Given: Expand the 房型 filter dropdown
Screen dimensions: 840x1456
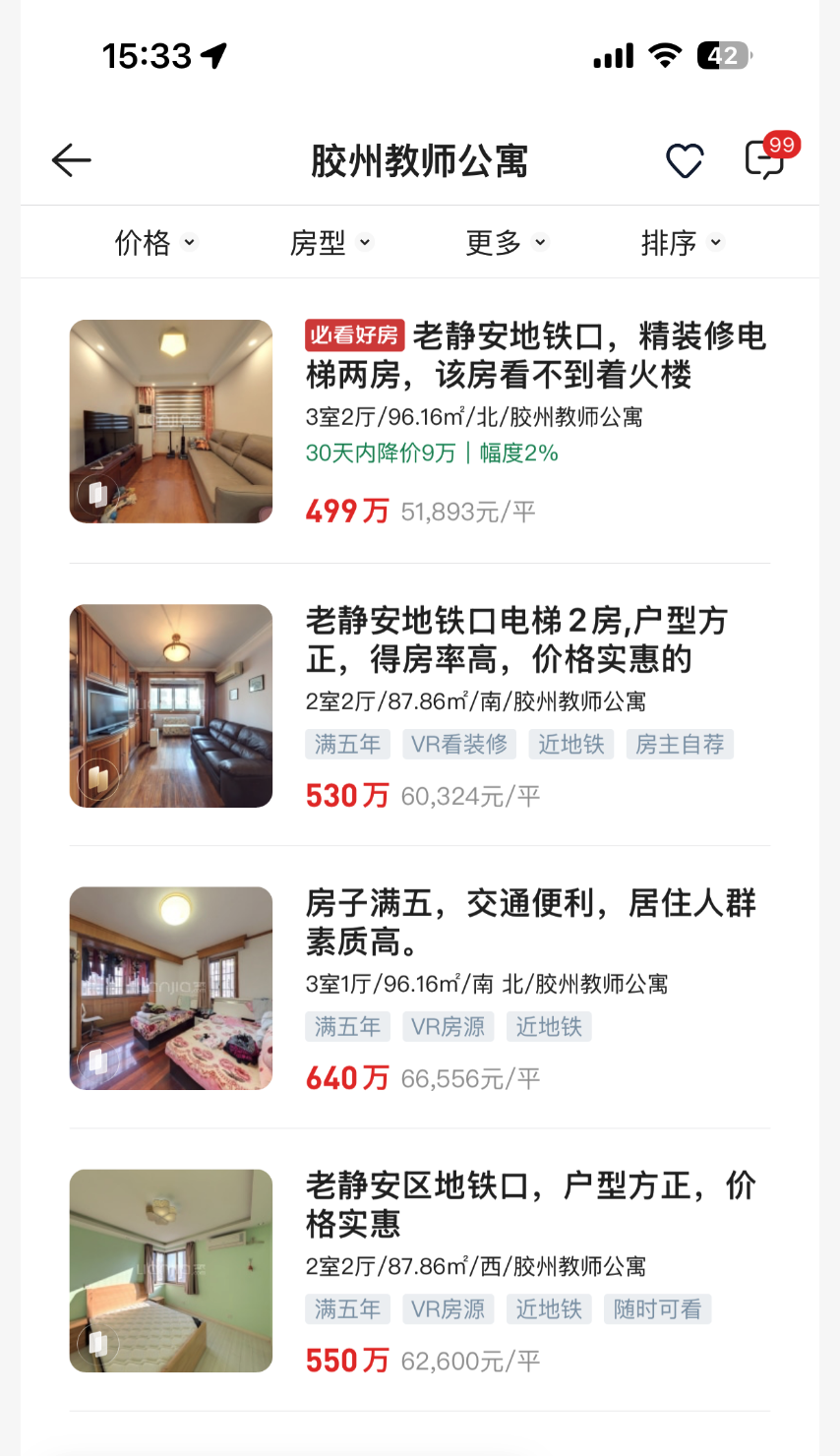Looking at the screenshot, I should tap(330, 242).
